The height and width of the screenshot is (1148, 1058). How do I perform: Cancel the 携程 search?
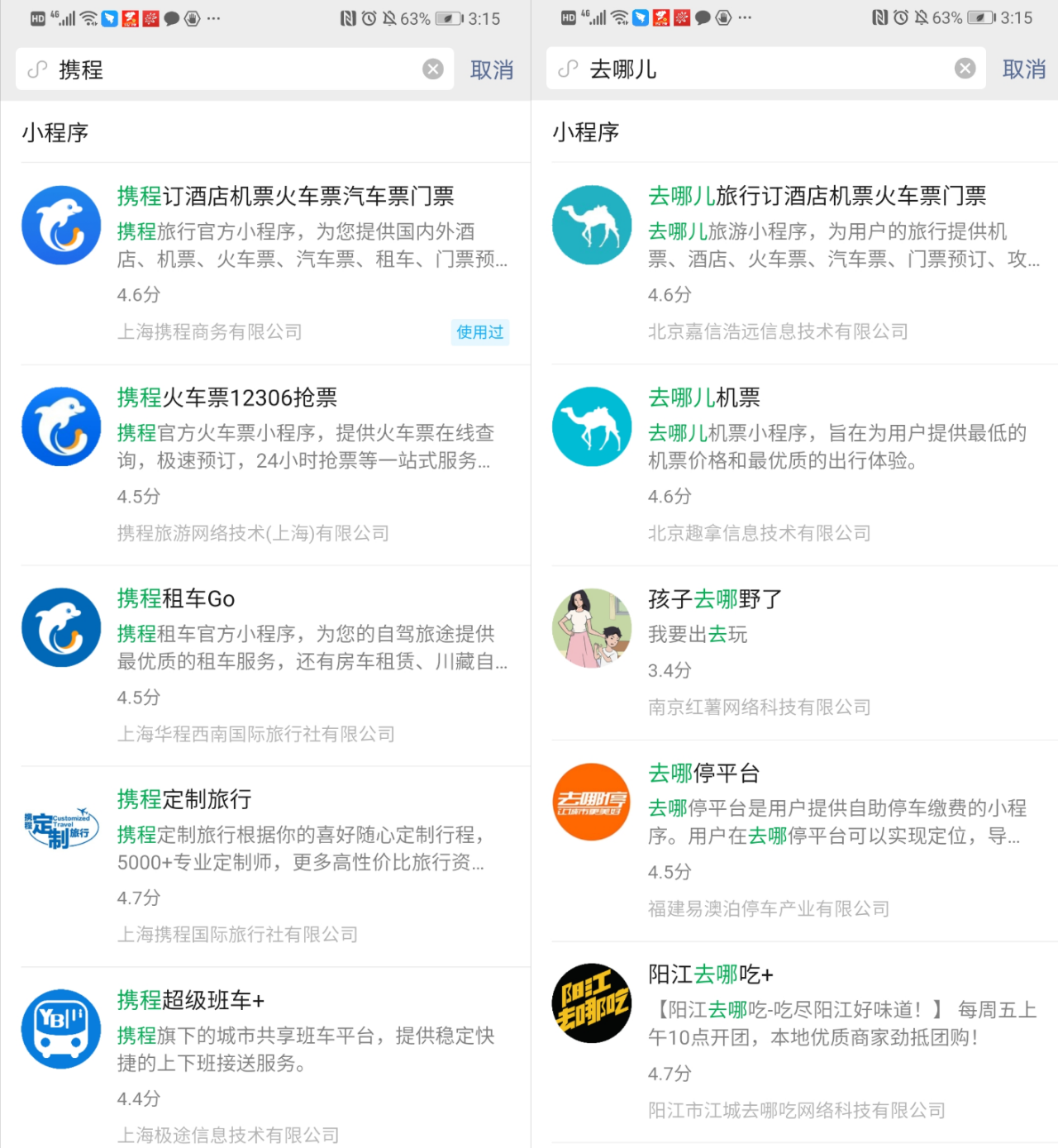point(492,70)
